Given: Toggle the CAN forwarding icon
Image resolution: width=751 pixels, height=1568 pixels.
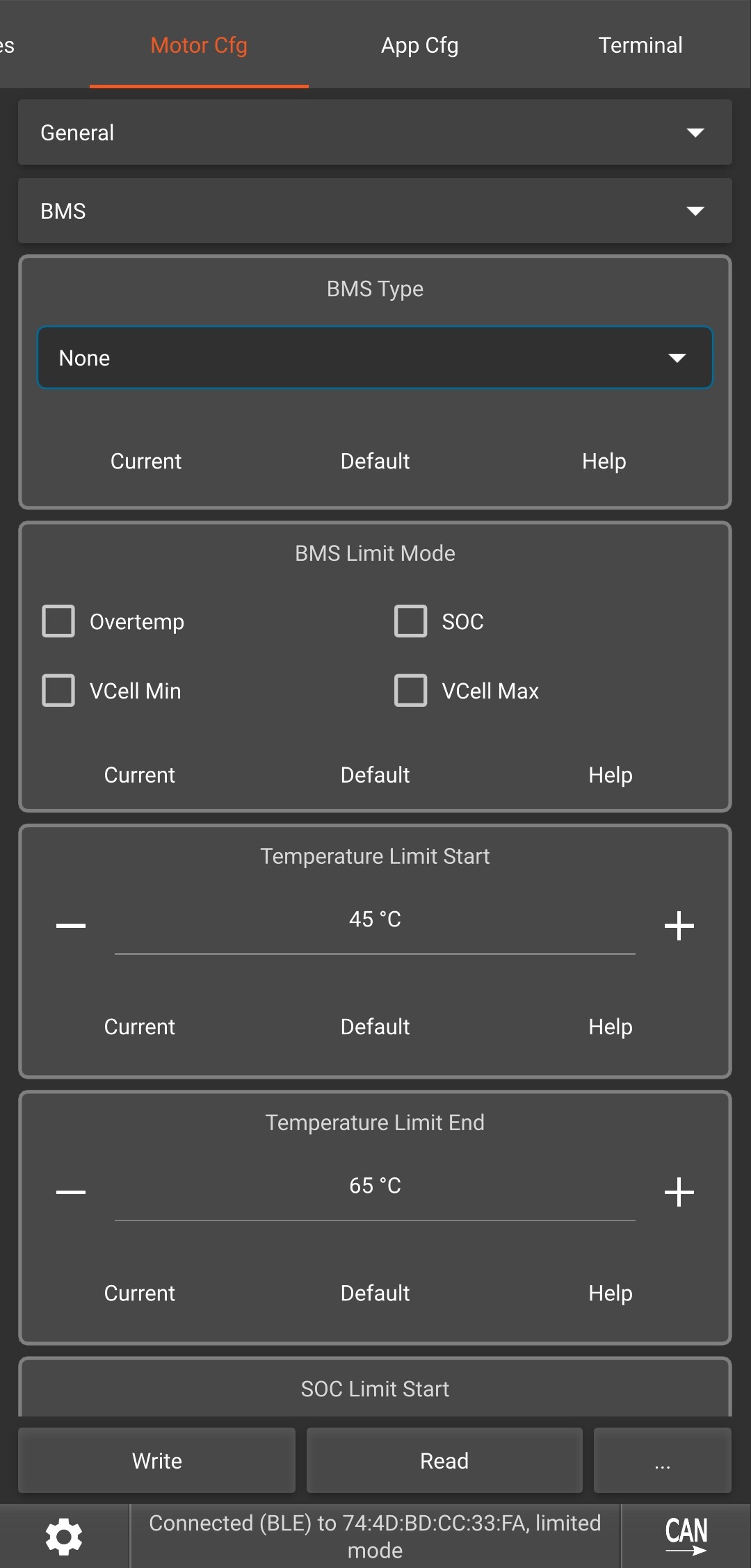Looking at the screenshot, I should (686, 1536).
